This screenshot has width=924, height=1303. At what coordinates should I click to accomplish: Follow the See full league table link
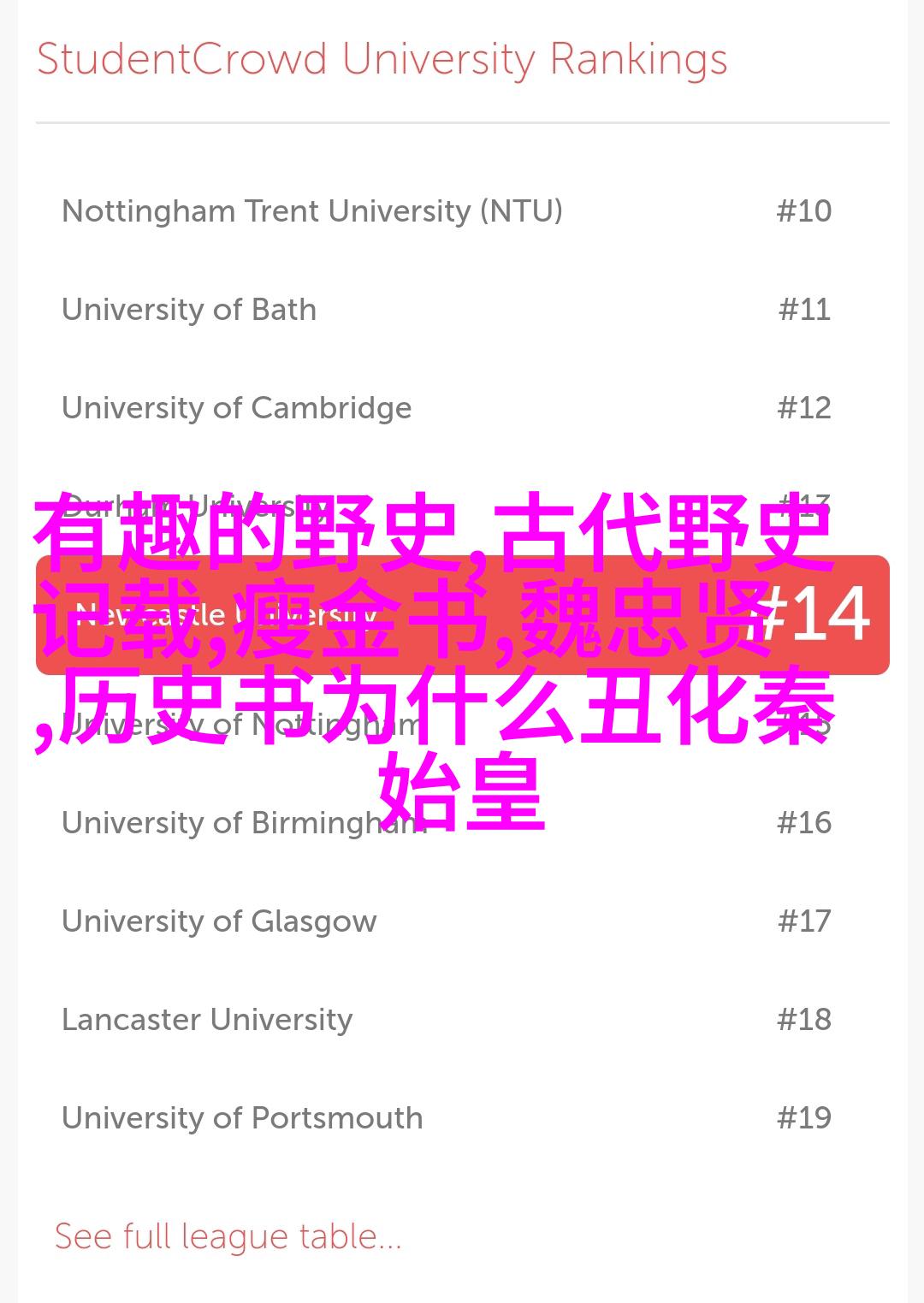[x=228, y=1237]
